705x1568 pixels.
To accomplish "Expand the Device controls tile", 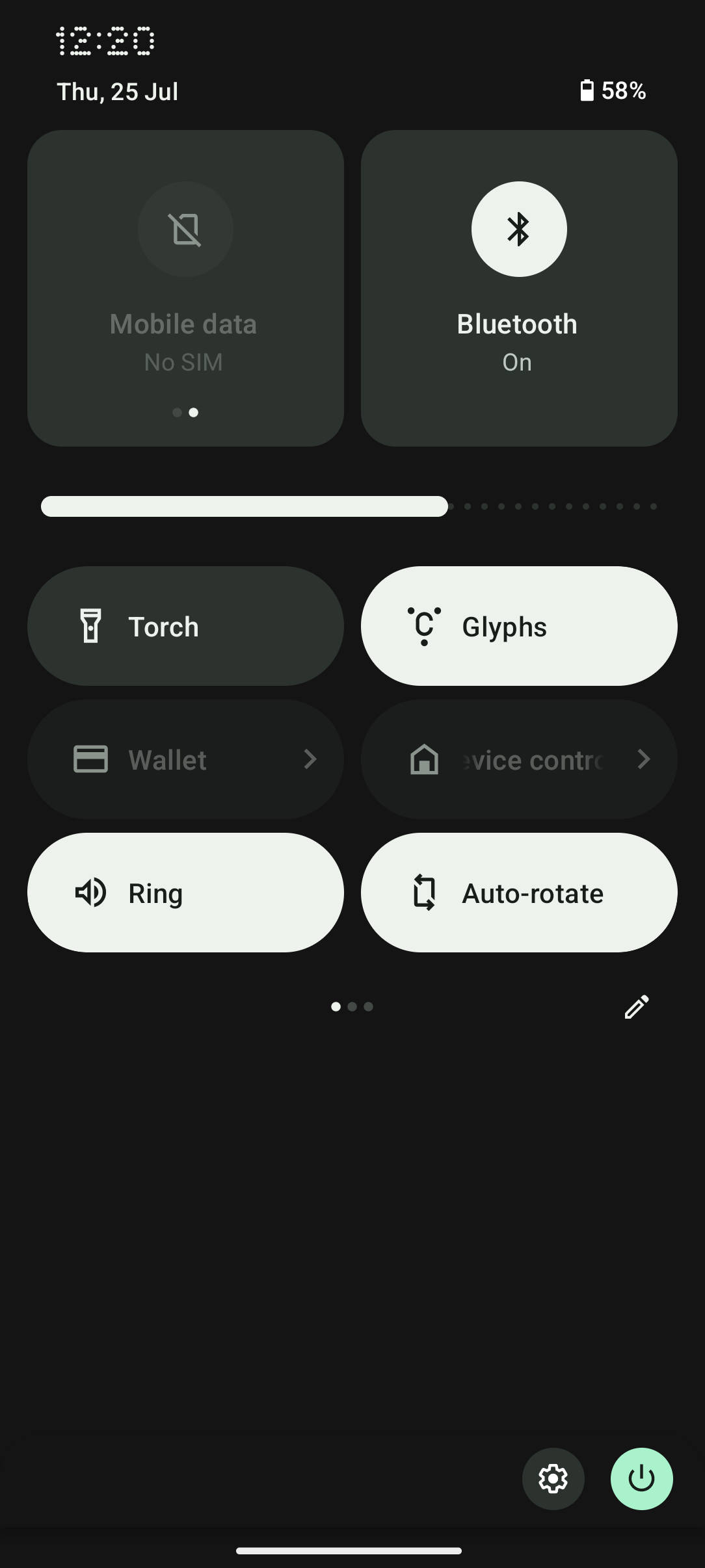I will [645, 759].
